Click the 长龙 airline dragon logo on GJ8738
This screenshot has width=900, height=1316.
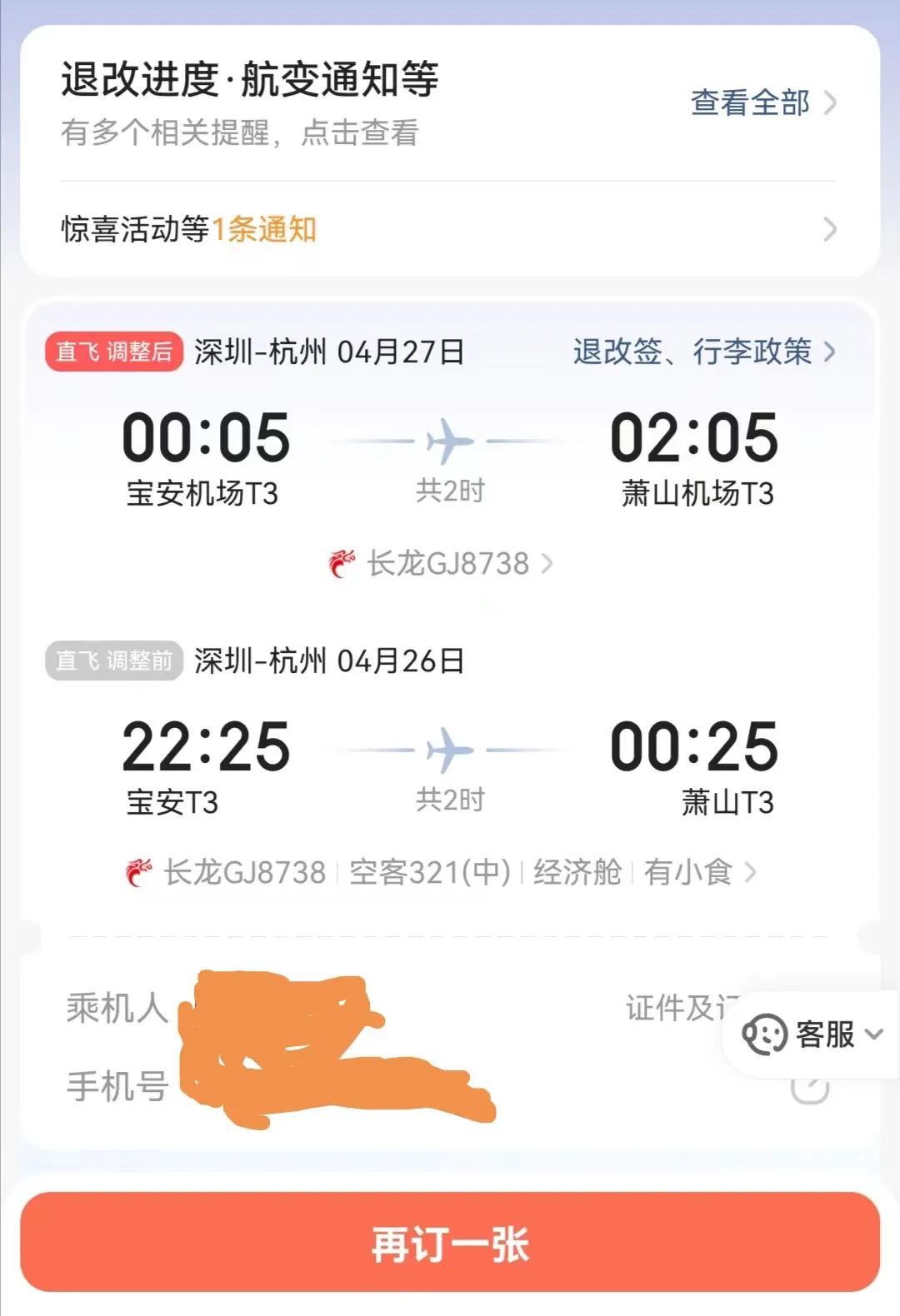(341, 563)
